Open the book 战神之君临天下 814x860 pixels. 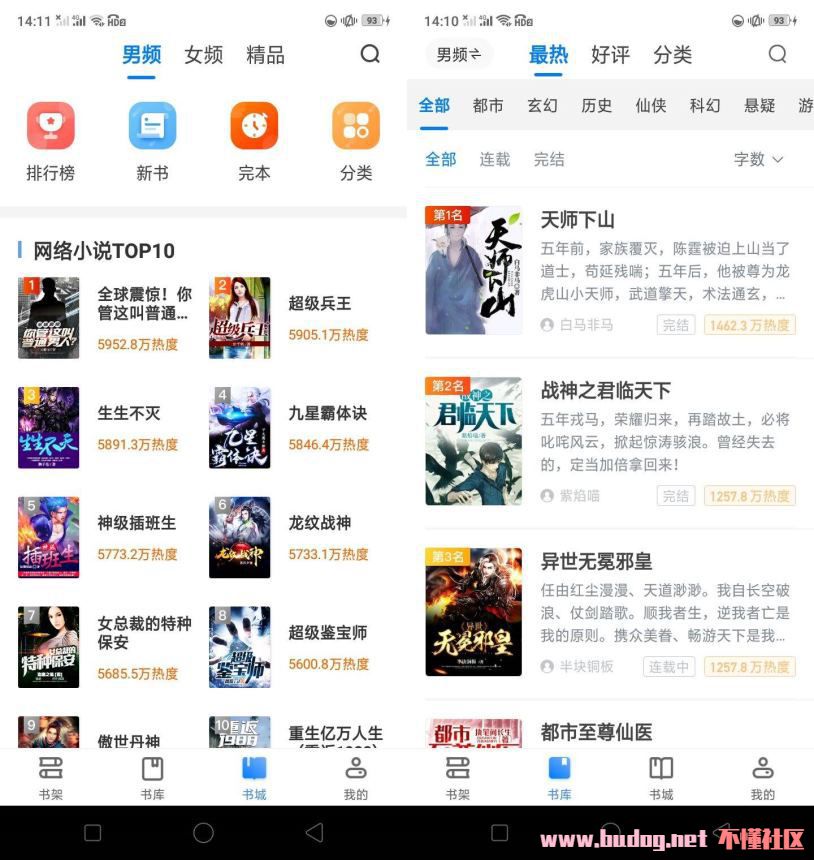click(x=605, y=391)
